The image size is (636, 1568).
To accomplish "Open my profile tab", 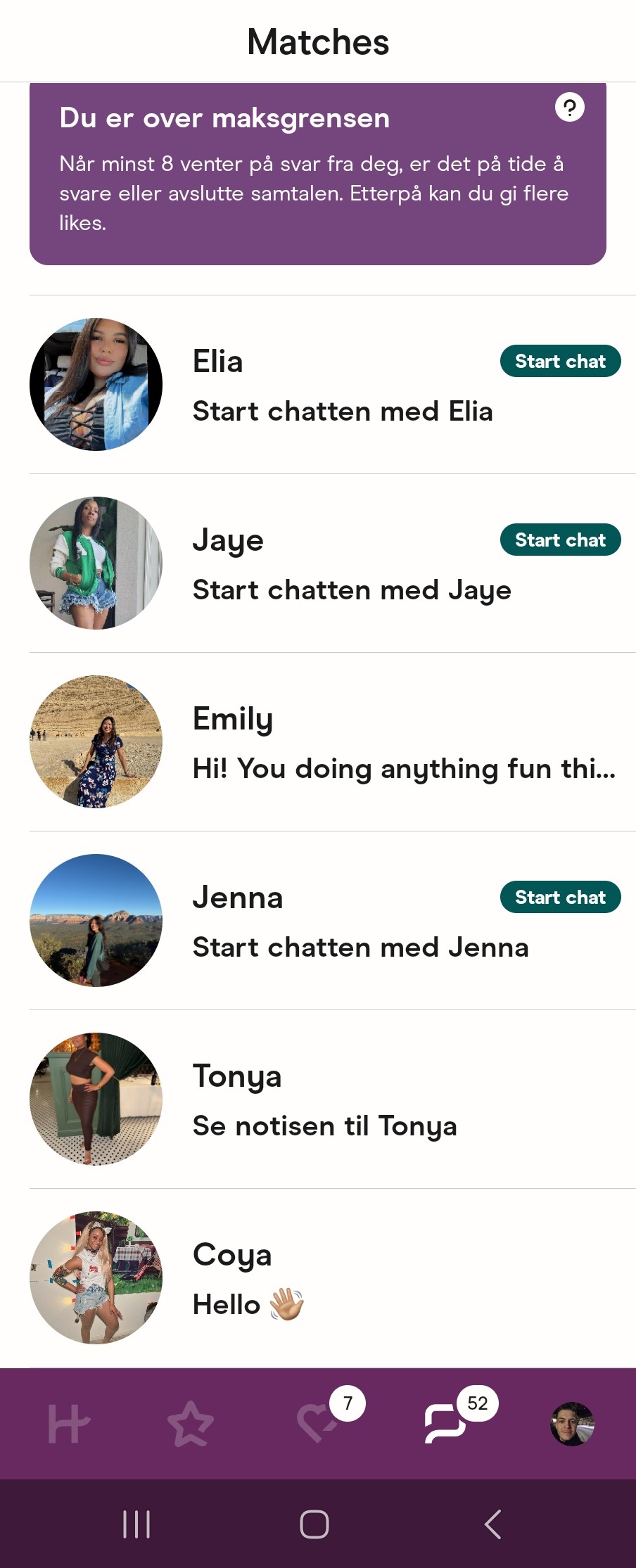I will tap(572, 1423).
